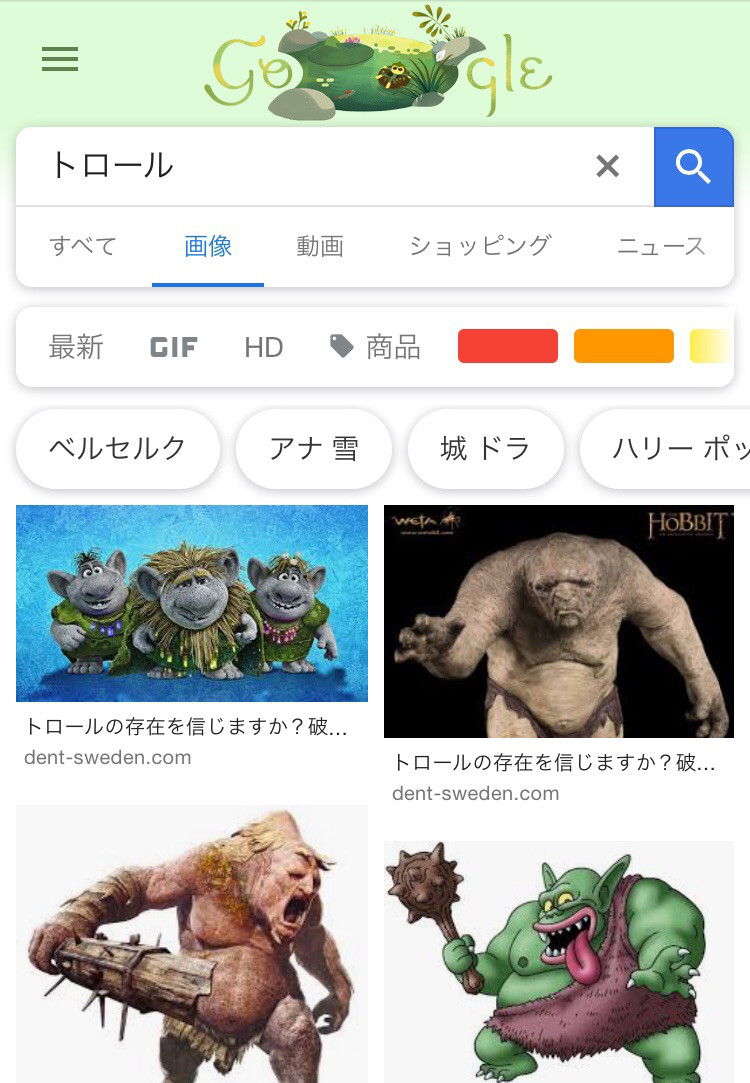
Task: Open the Frozen trolls image result
Action: pyautogui.click(x=192, y=603)
